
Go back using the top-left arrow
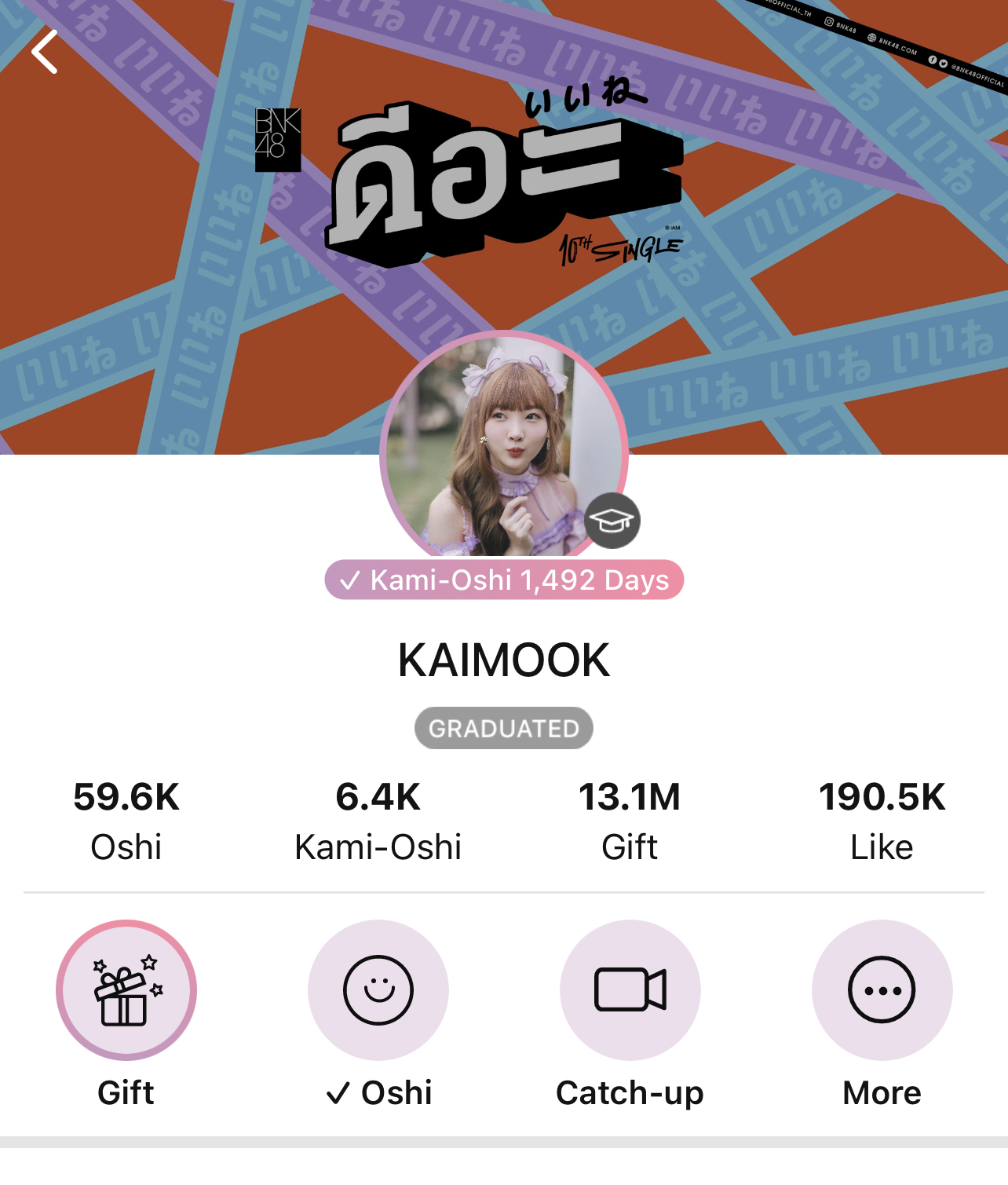pos(45,52)
